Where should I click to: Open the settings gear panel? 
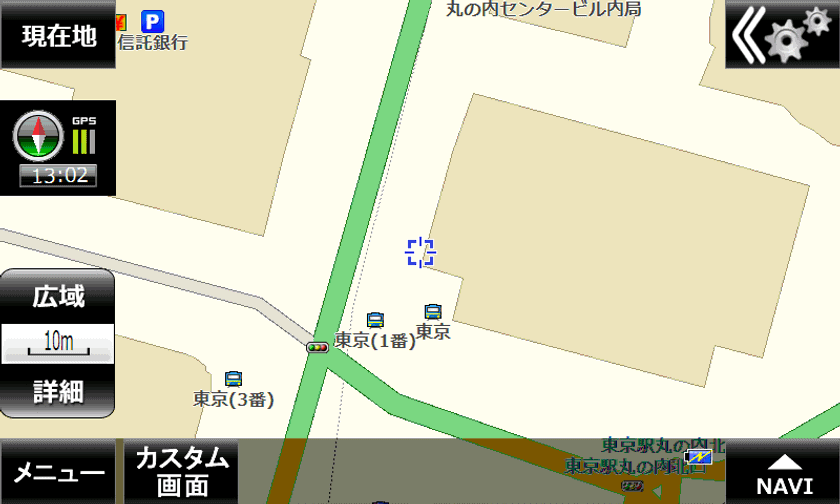click(782, 35)
